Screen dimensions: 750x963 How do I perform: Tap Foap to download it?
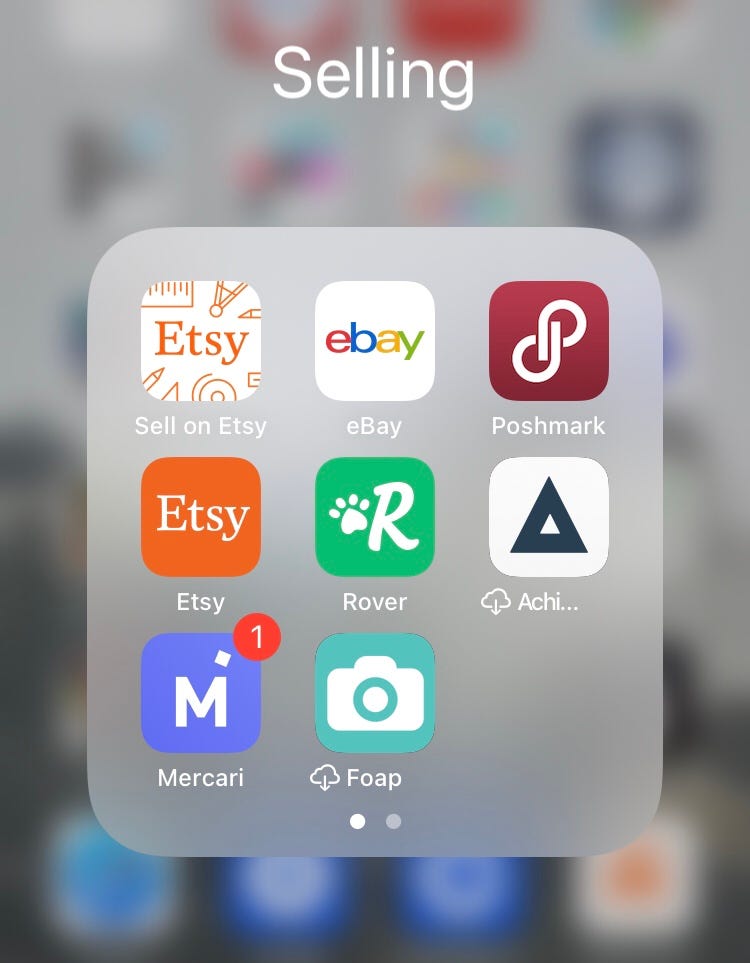point(375,693)
